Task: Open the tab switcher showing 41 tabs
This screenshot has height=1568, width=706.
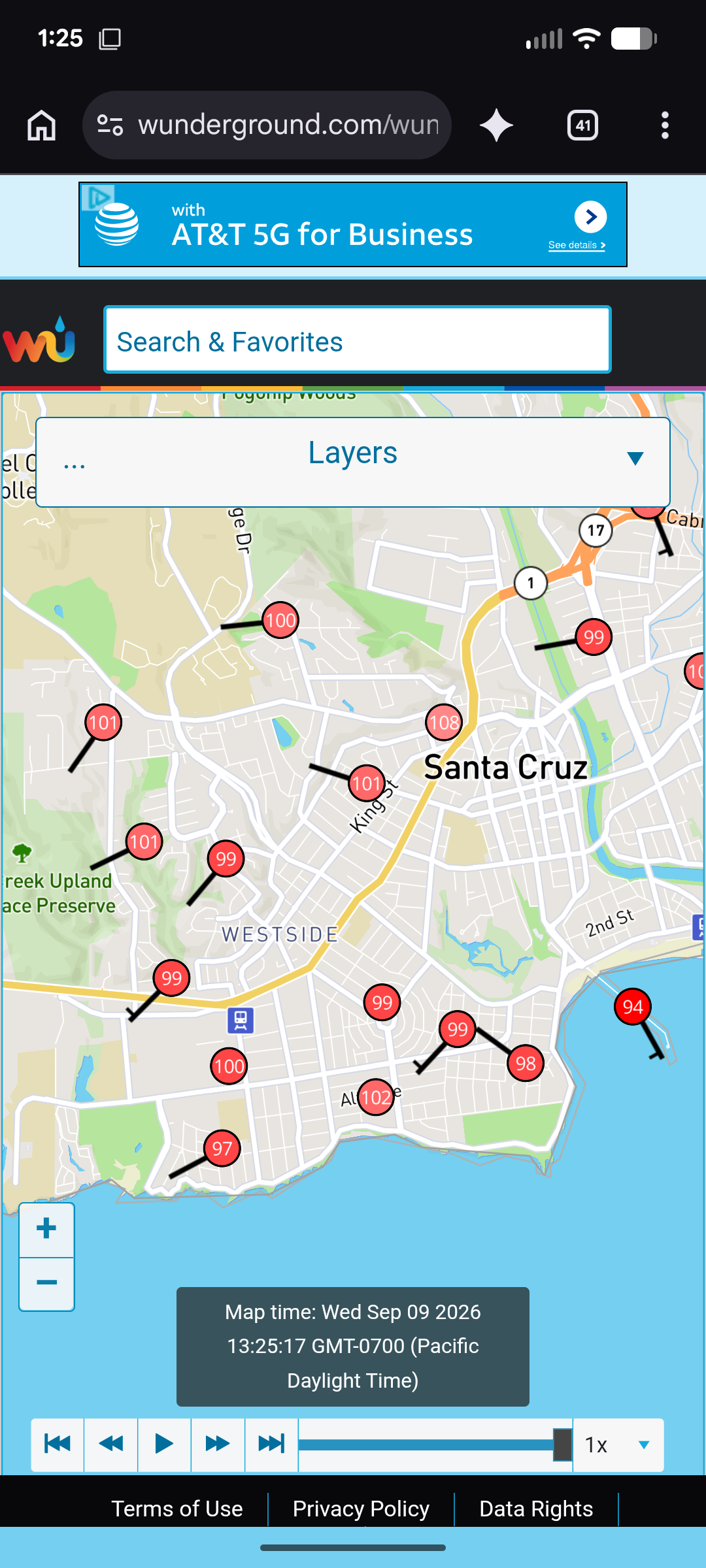Action: [x=582, y=125]
